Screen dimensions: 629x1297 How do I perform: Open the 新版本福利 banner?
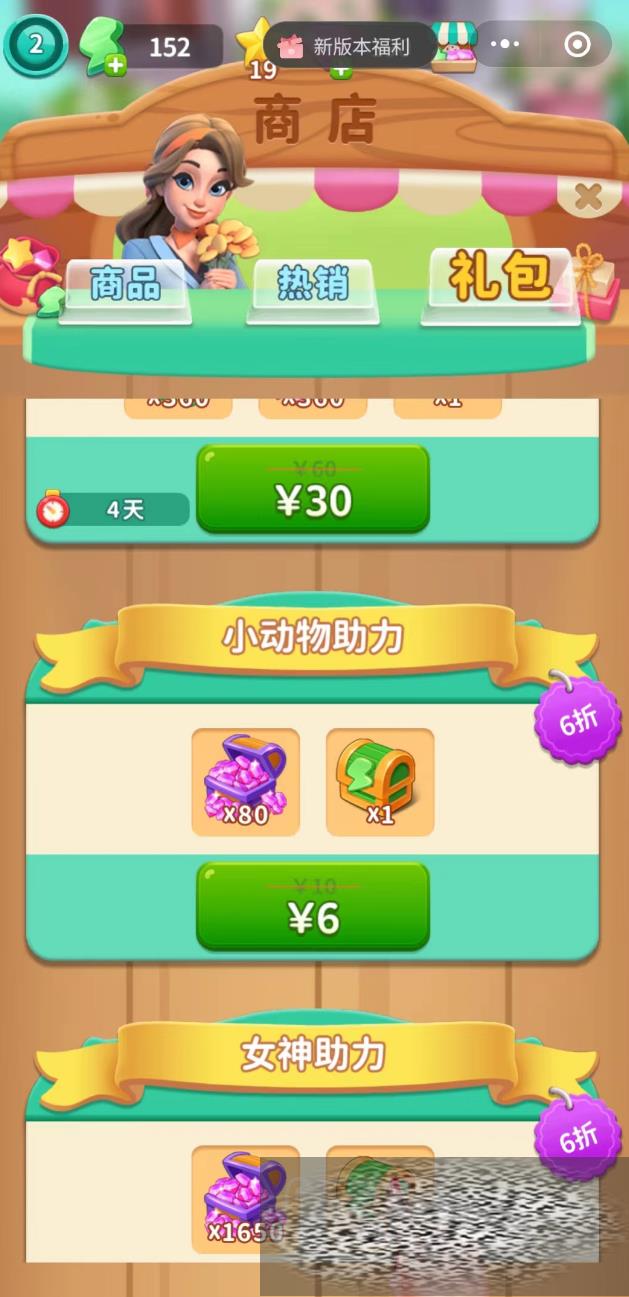pyautogui.click(x=350, y=45)
